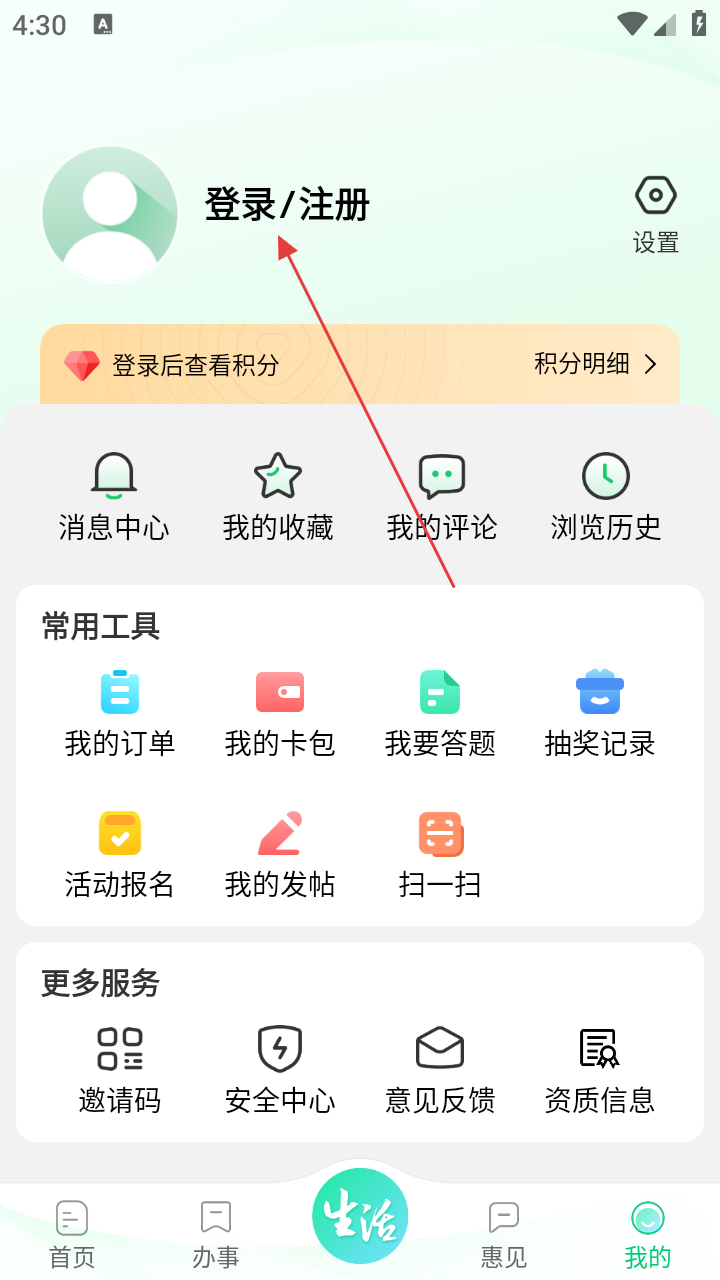Open 我的订单 orders
Image resolution: width=720 pixels, height=1280 pixels.
tap(120, 714)
